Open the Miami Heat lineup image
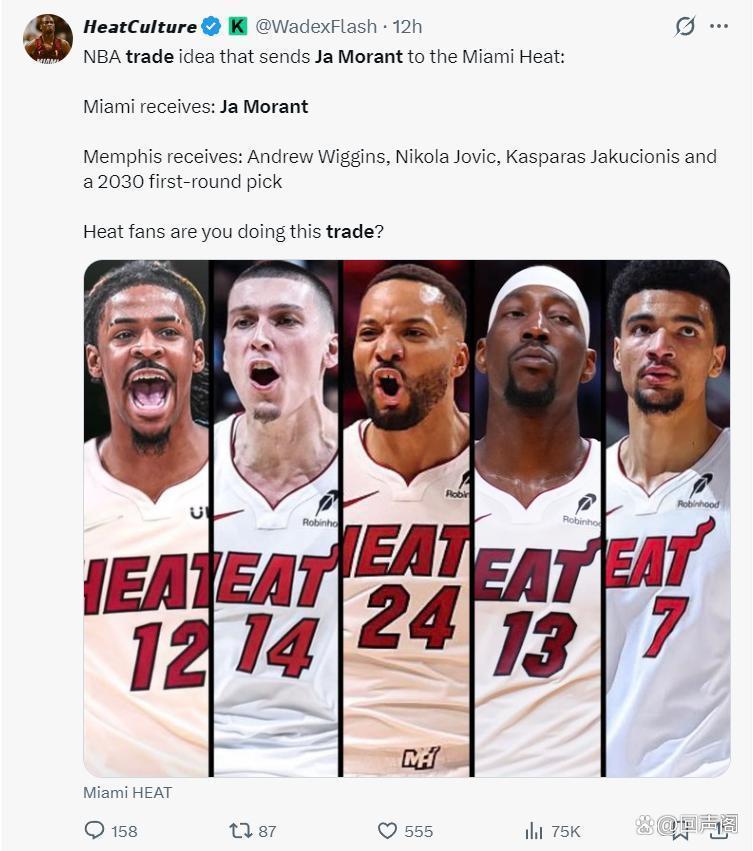The height and width of the screenshot is (851, 753). tap(406, 518)
